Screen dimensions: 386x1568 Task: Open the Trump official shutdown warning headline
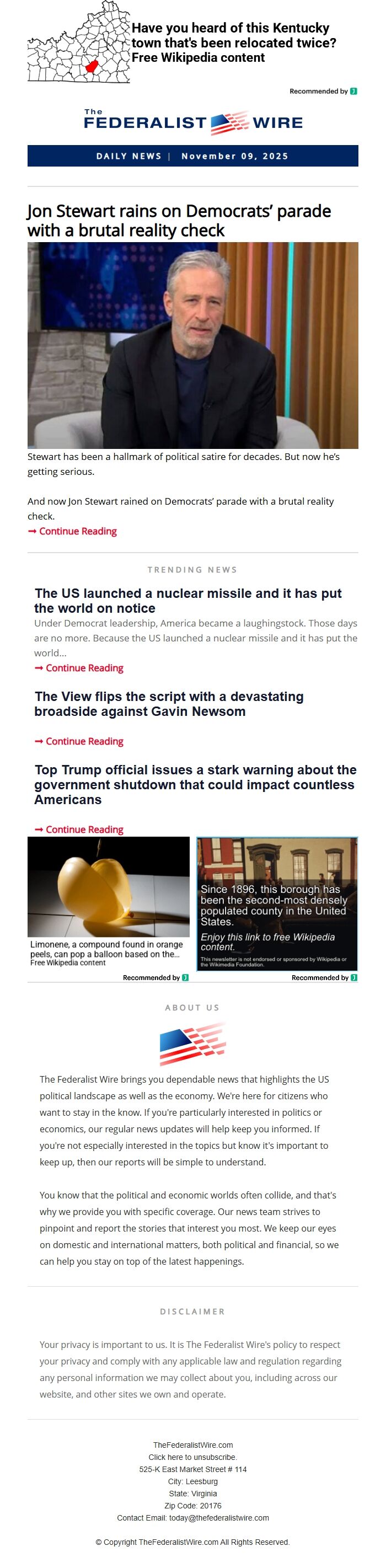coord(195,785)
